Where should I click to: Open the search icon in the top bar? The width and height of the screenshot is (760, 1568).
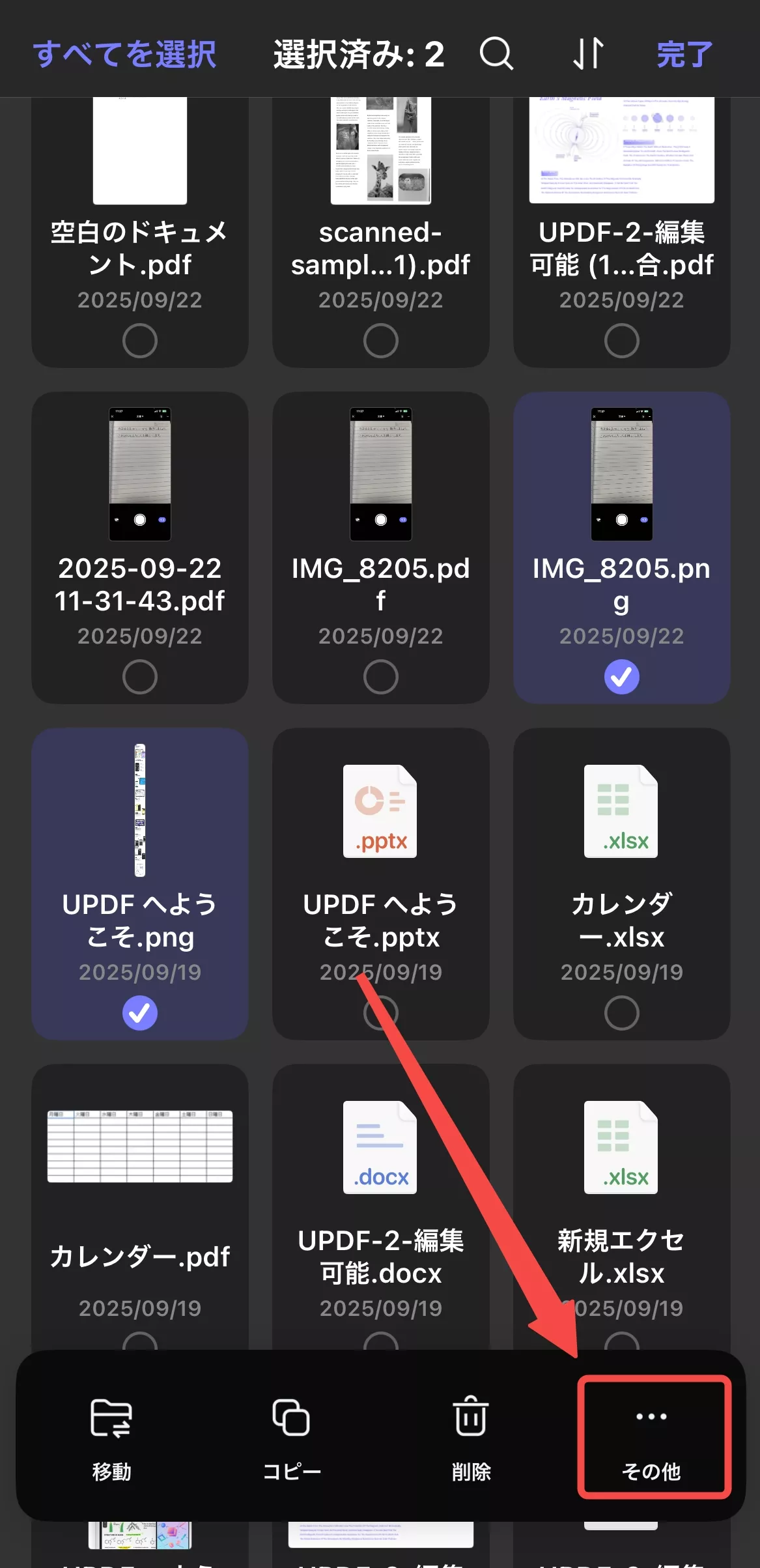click(496, 53)
